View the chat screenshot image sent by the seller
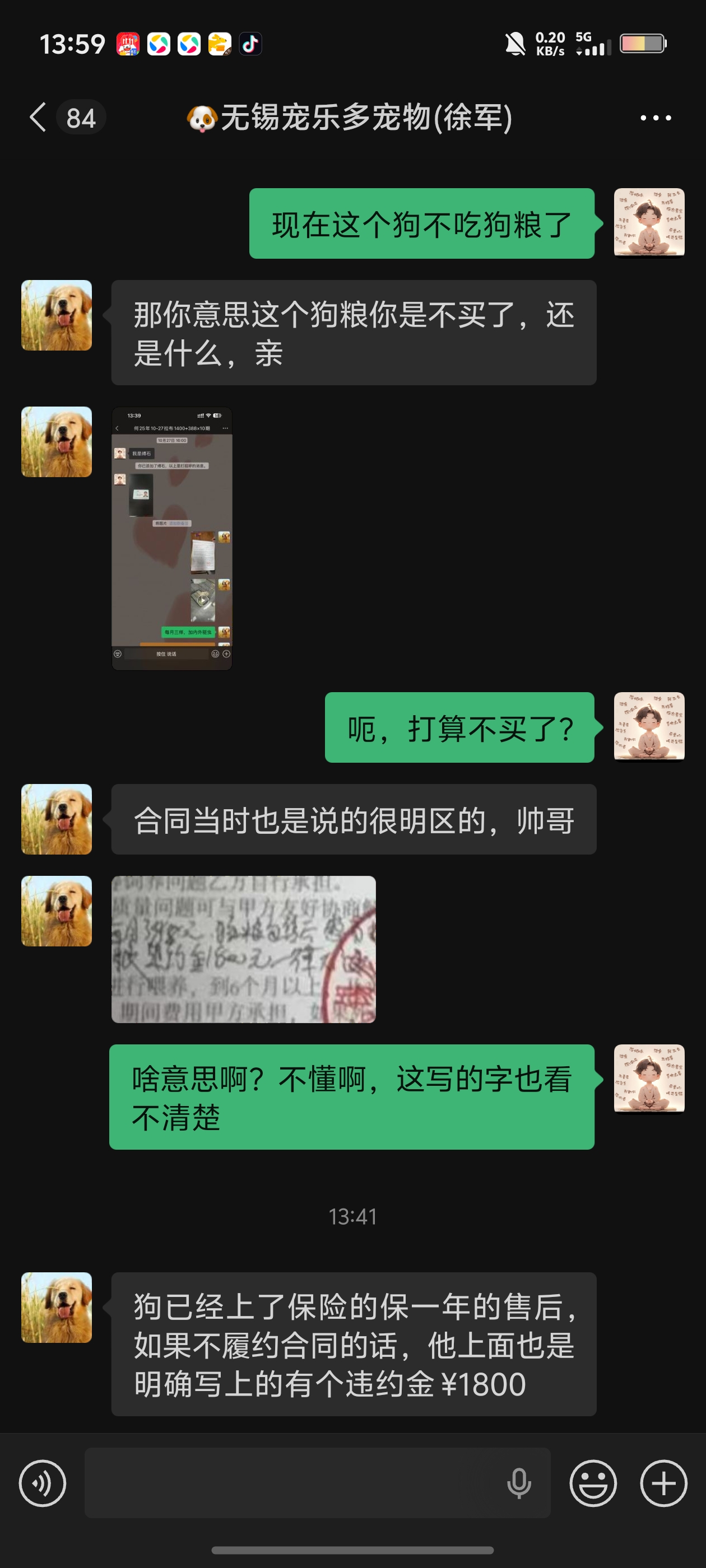The image size is (706, 1568). (172, 538)
